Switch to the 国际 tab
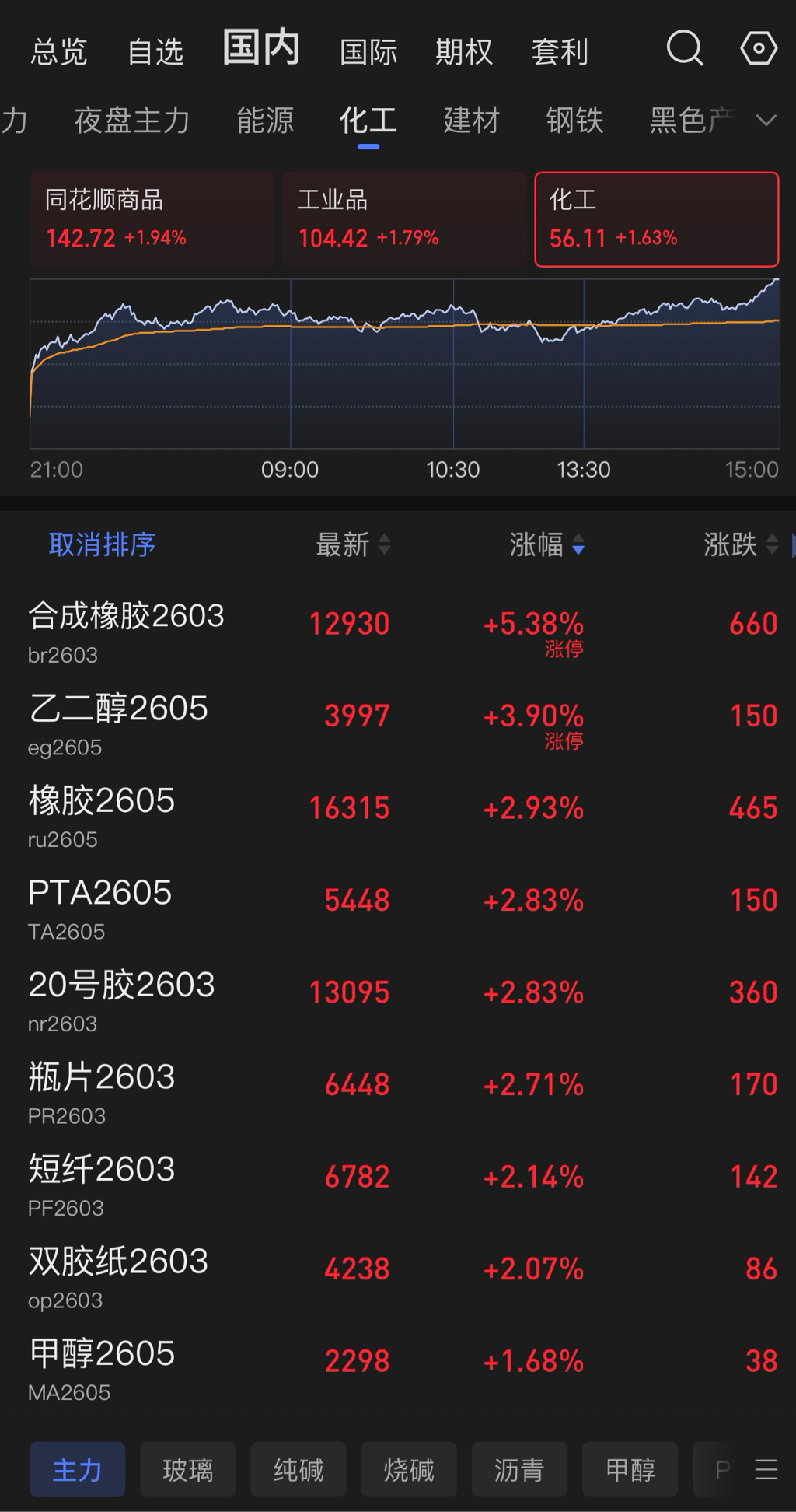Screen dimensions: 796x1512 click(368, 52)
